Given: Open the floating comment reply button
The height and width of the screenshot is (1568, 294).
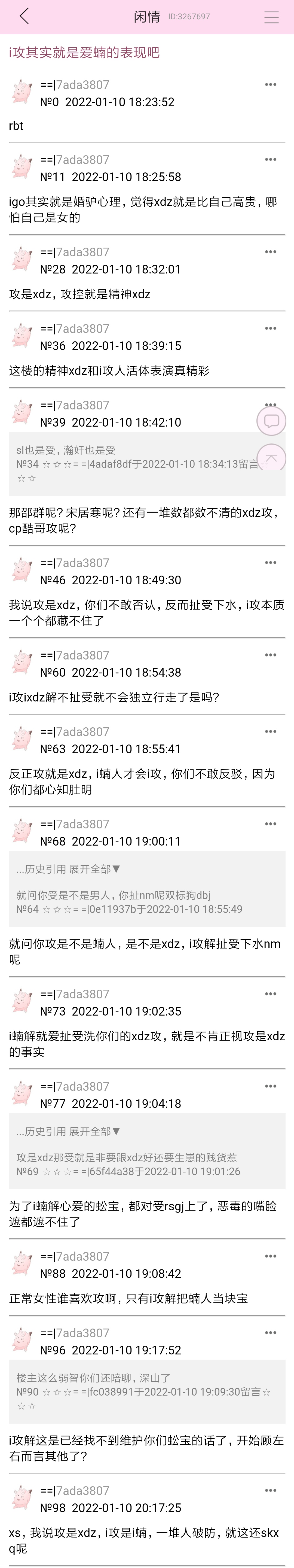Looking at the screenshot, I should 271,421.
